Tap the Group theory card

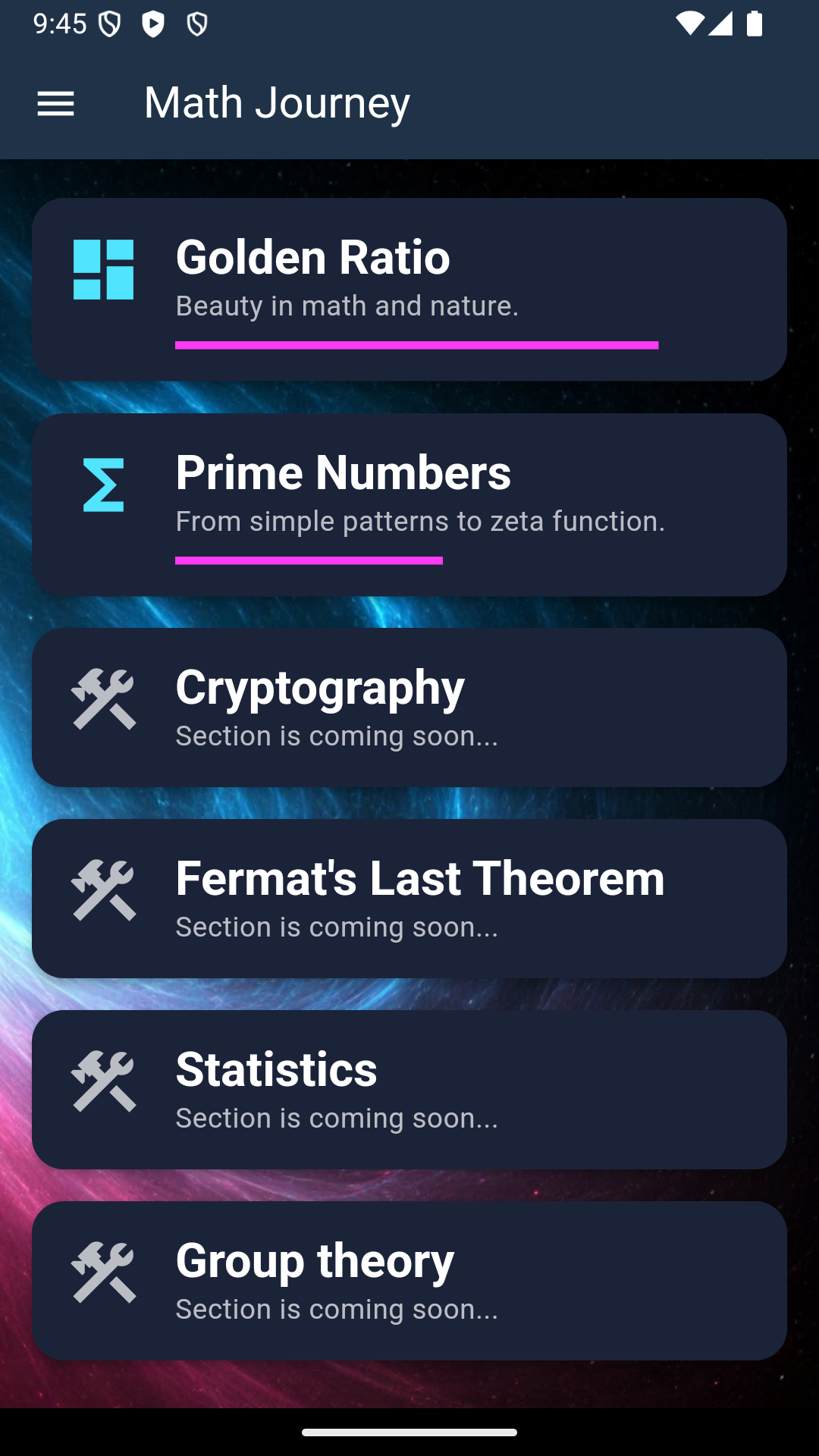(x=409, y=1280)
